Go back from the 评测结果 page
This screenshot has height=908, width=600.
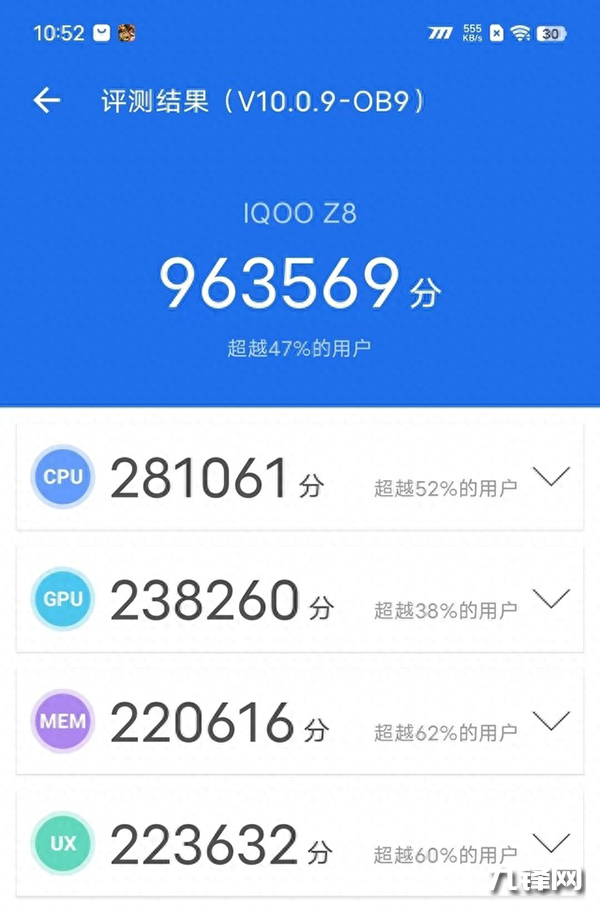coord(46,100)
